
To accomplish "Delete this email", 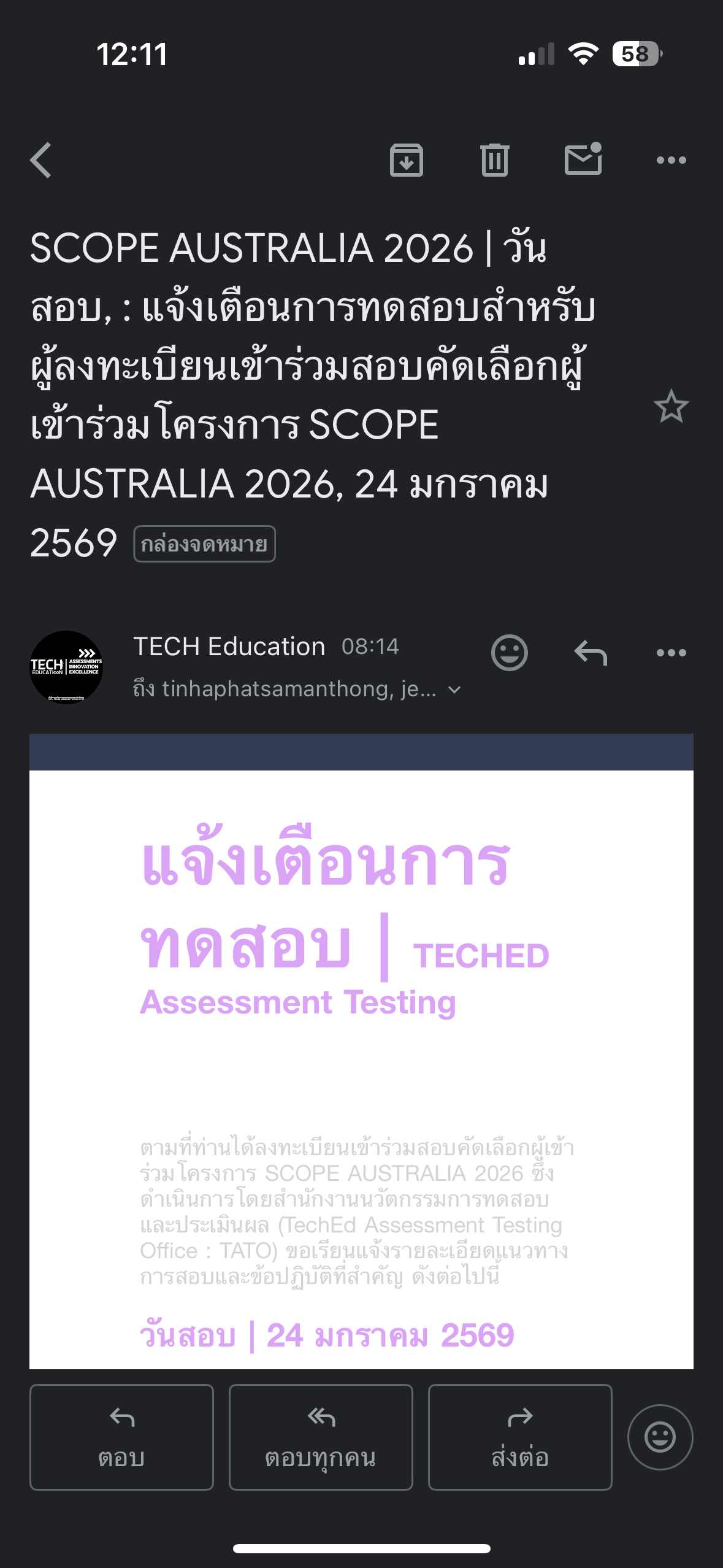I will coord(495,161).
